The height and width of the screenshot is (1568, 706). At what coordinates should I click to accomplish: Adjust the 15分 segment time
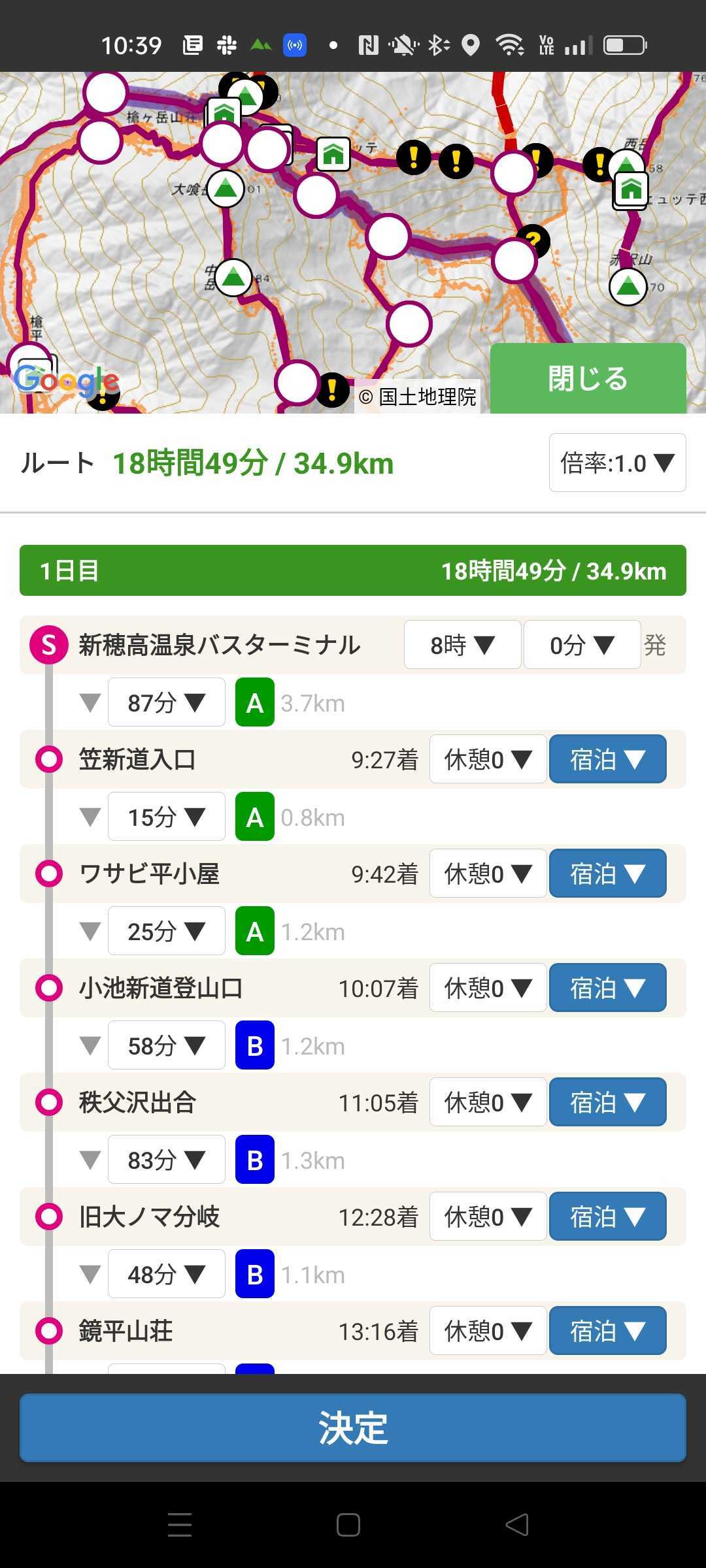coord(166,817)
